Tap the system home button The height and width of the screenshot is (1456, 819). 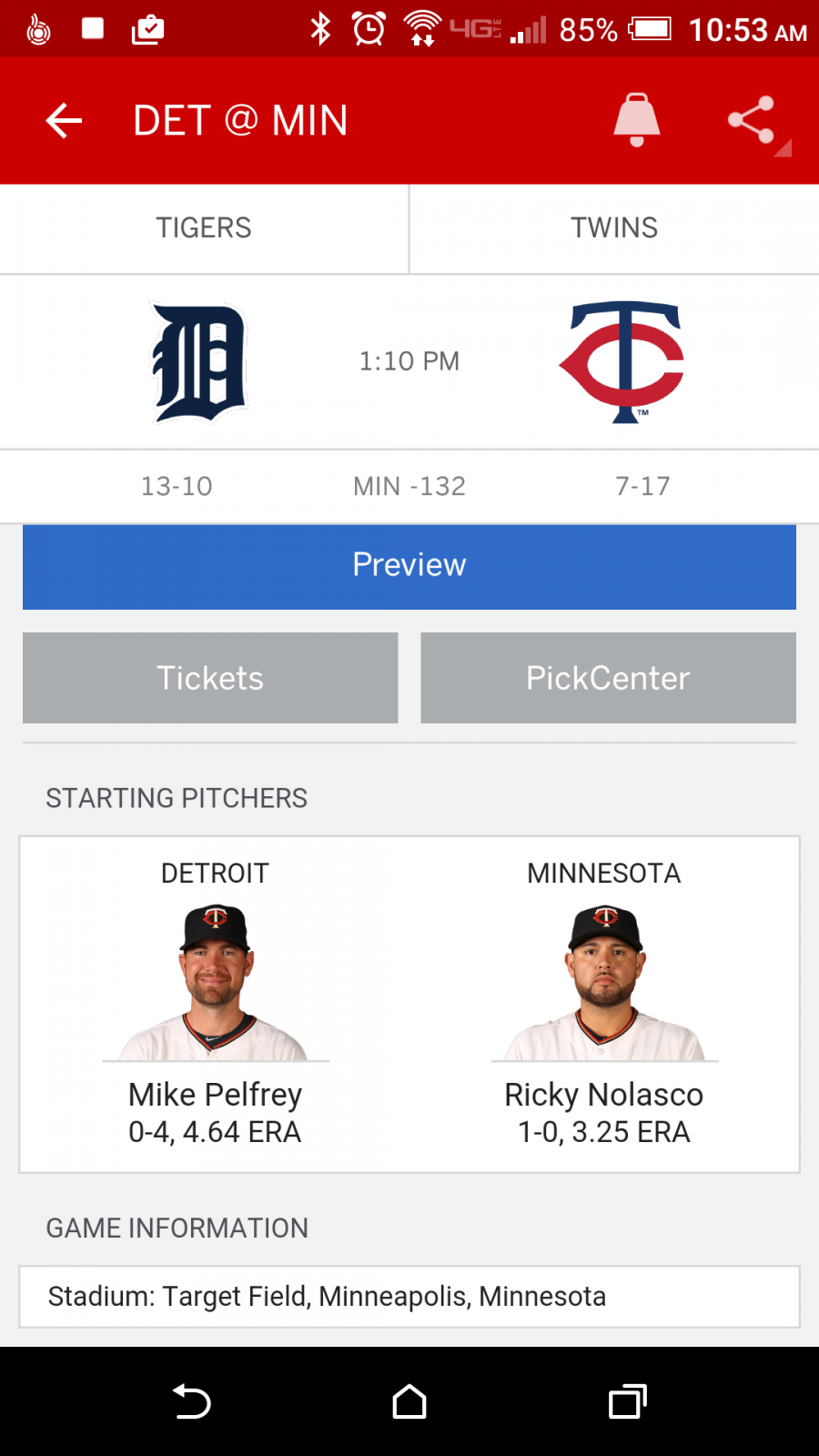click(409, 1402)
